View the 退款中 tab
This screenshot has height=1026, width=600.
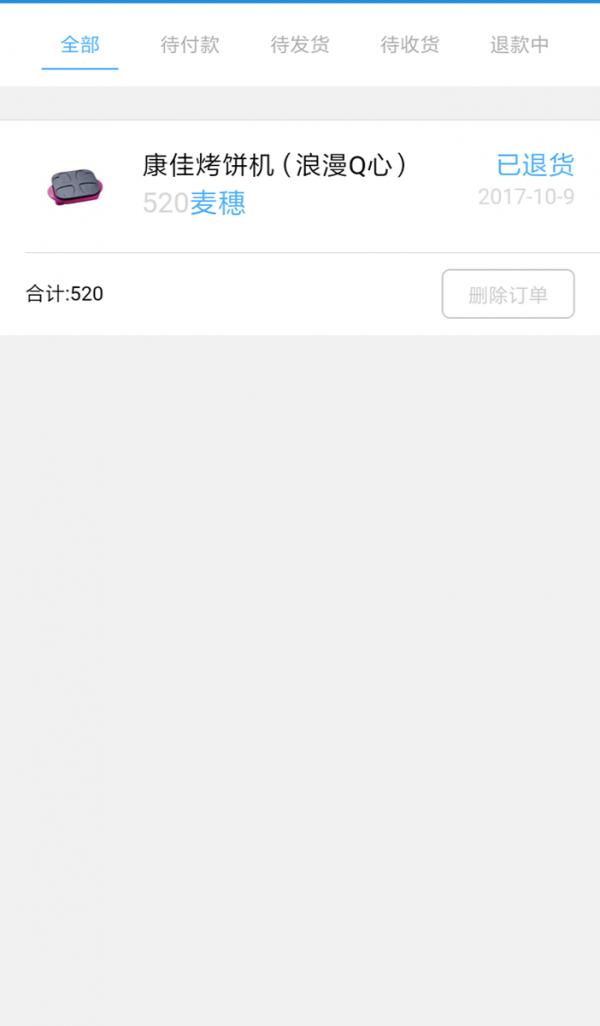(x=519, y=45)
